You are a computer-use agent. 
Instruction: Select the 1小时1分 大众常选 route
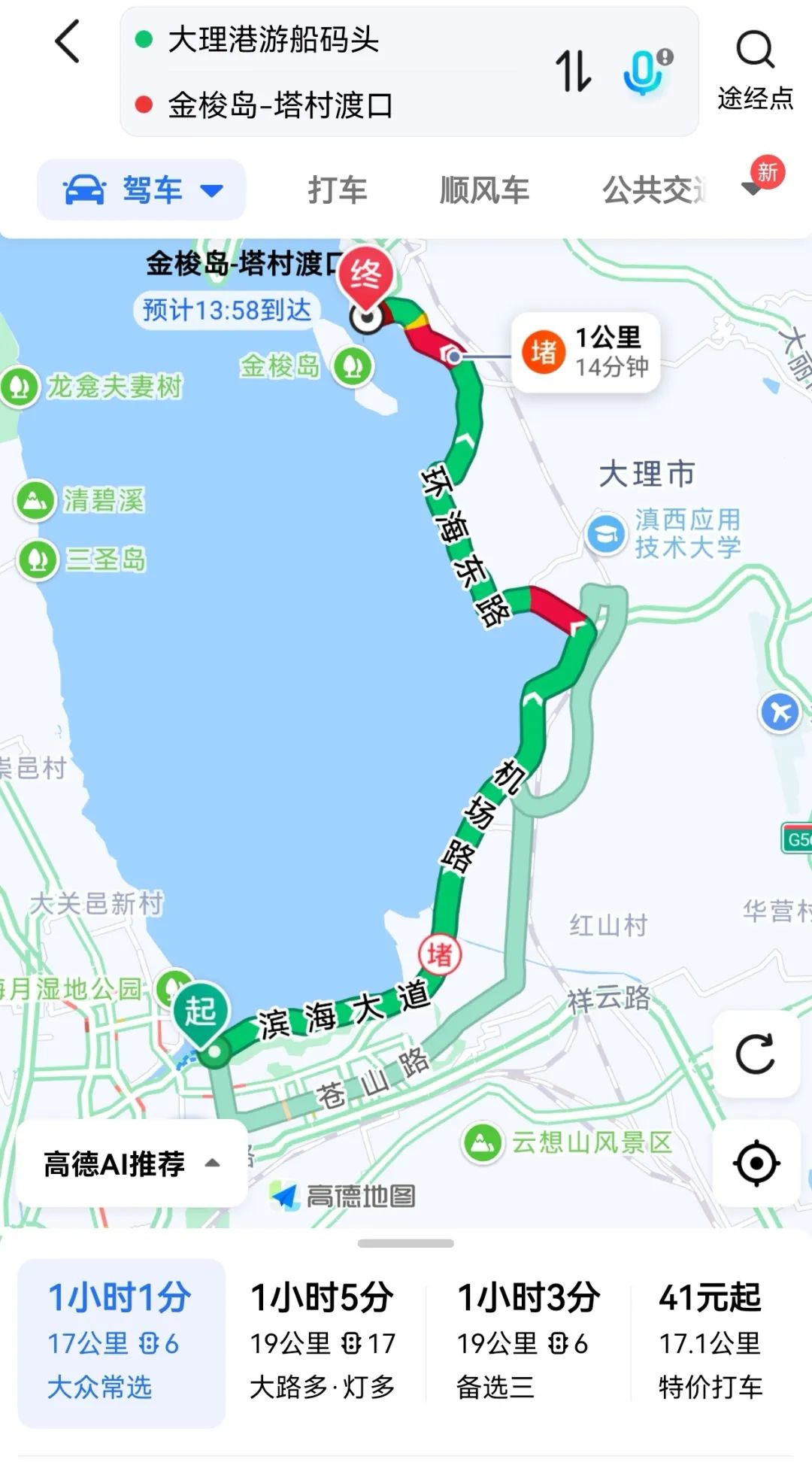121,1343
